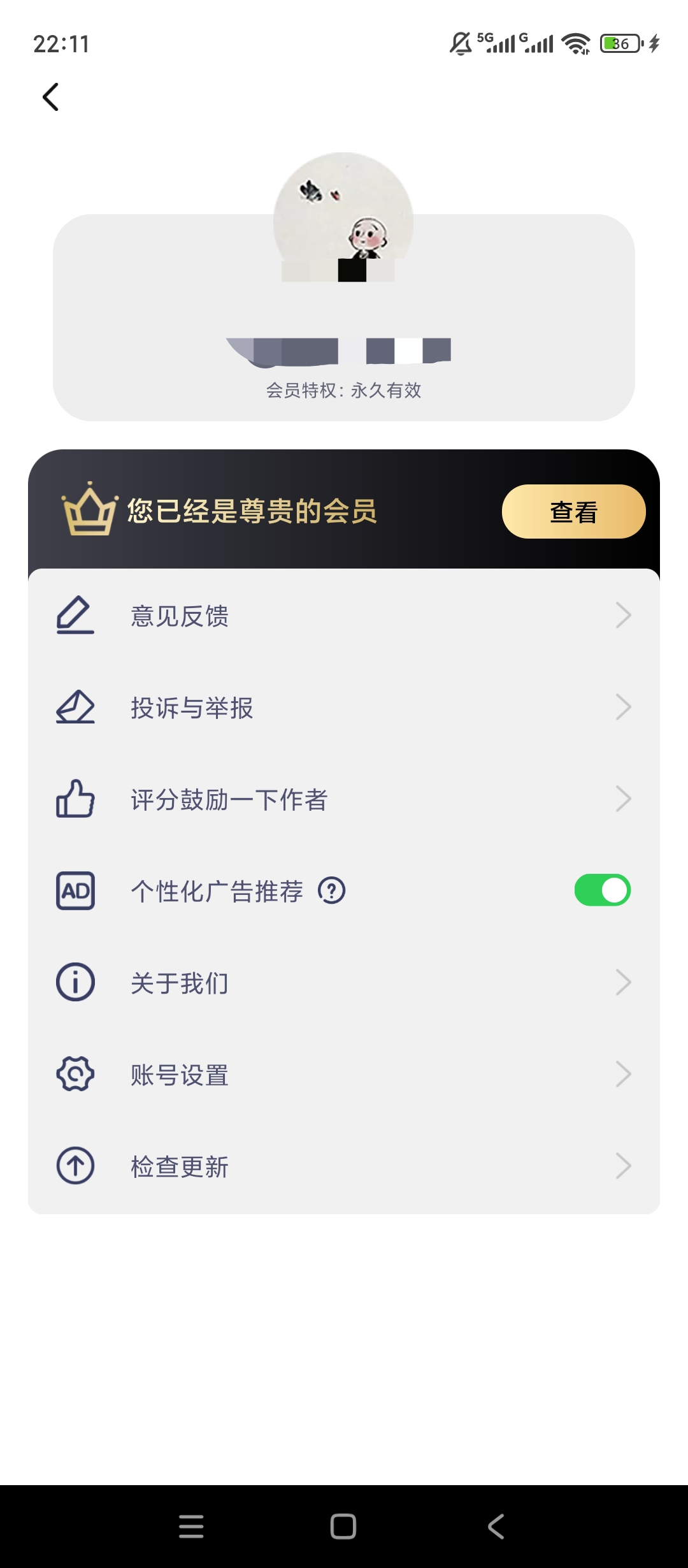The width and height of the screenshot is (688, 1568).
Task: Select 检查更新
Action: point(344,1166)
